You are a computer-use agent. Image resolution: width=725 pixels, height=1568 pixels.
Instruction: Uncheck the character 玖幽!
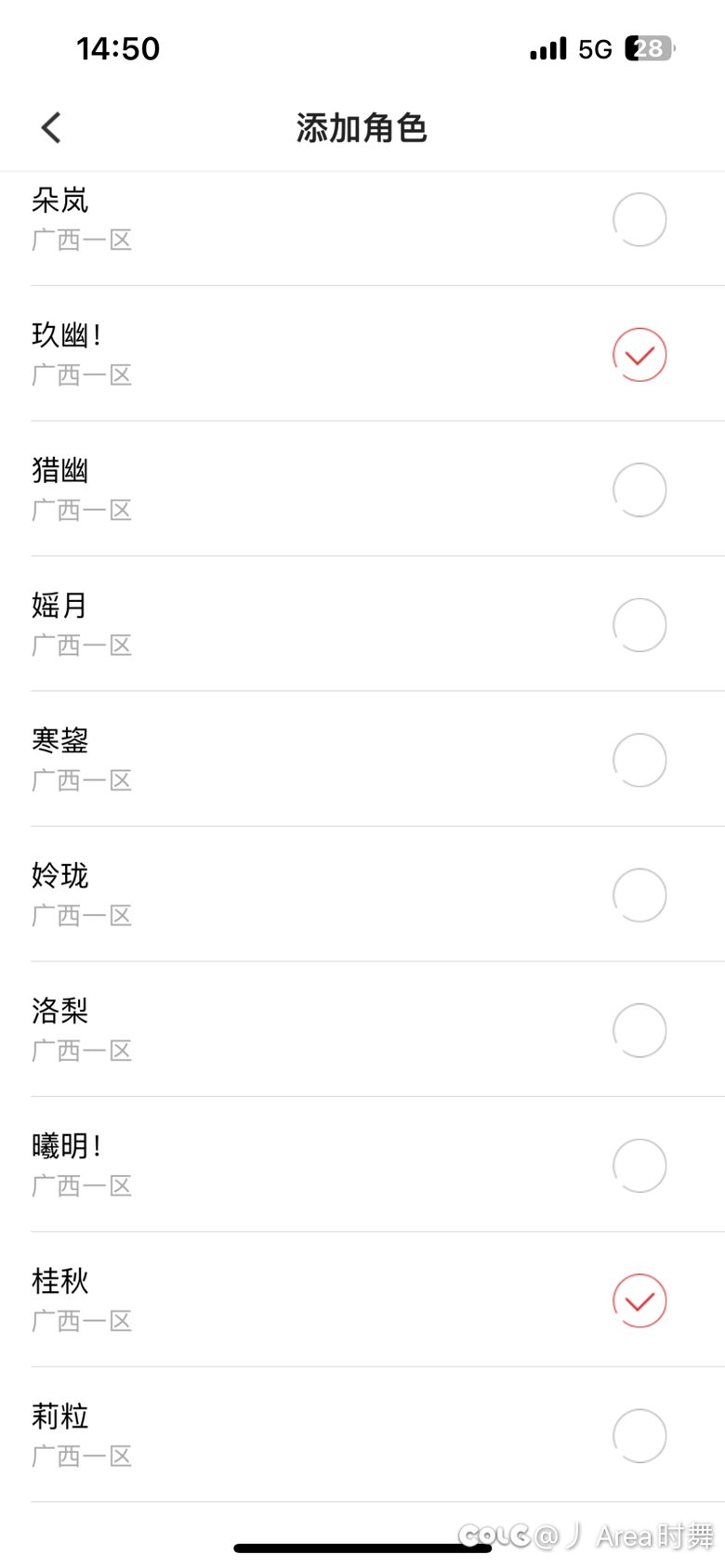coord(639,355)
